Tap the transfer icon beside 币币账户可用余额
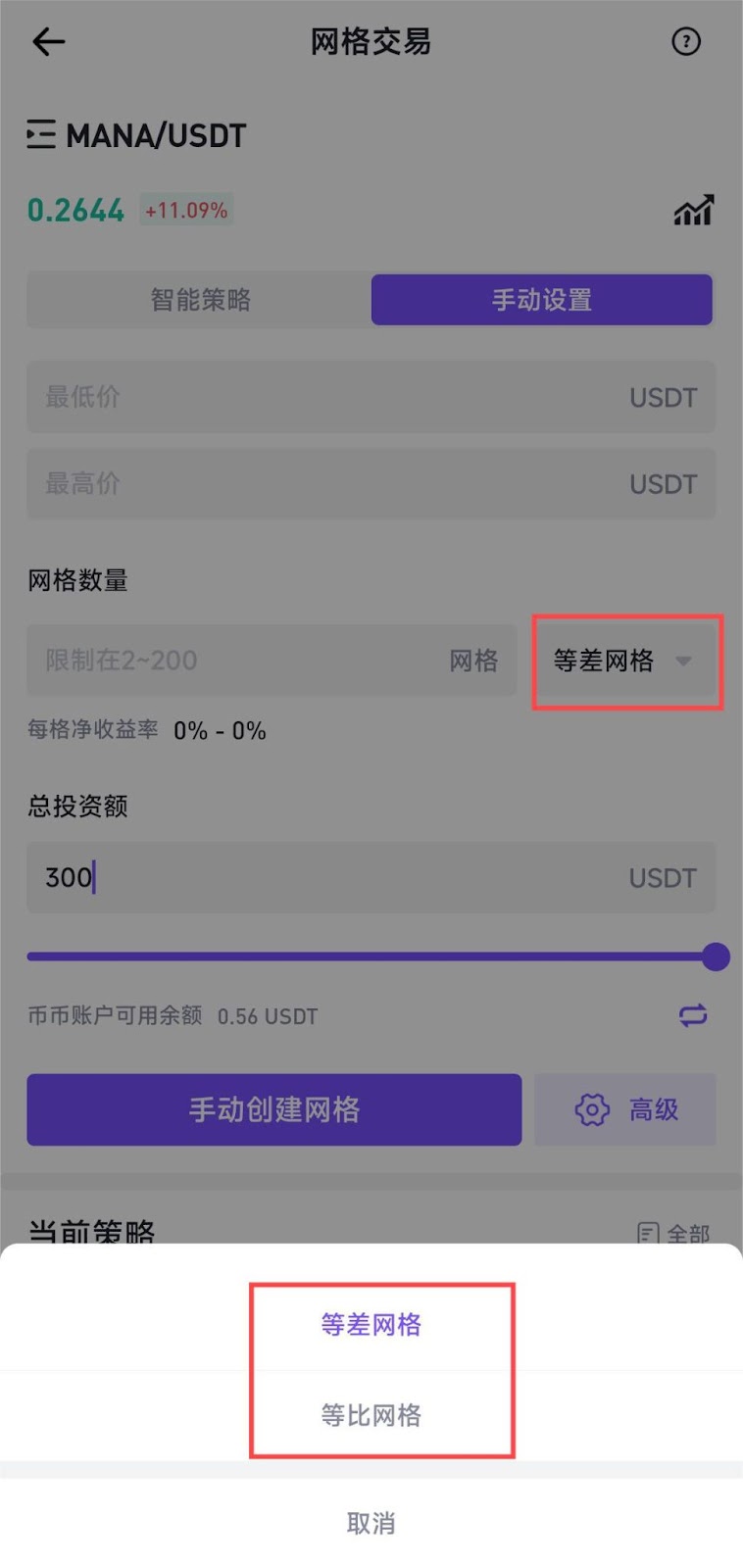 (x=693, y=1015)
